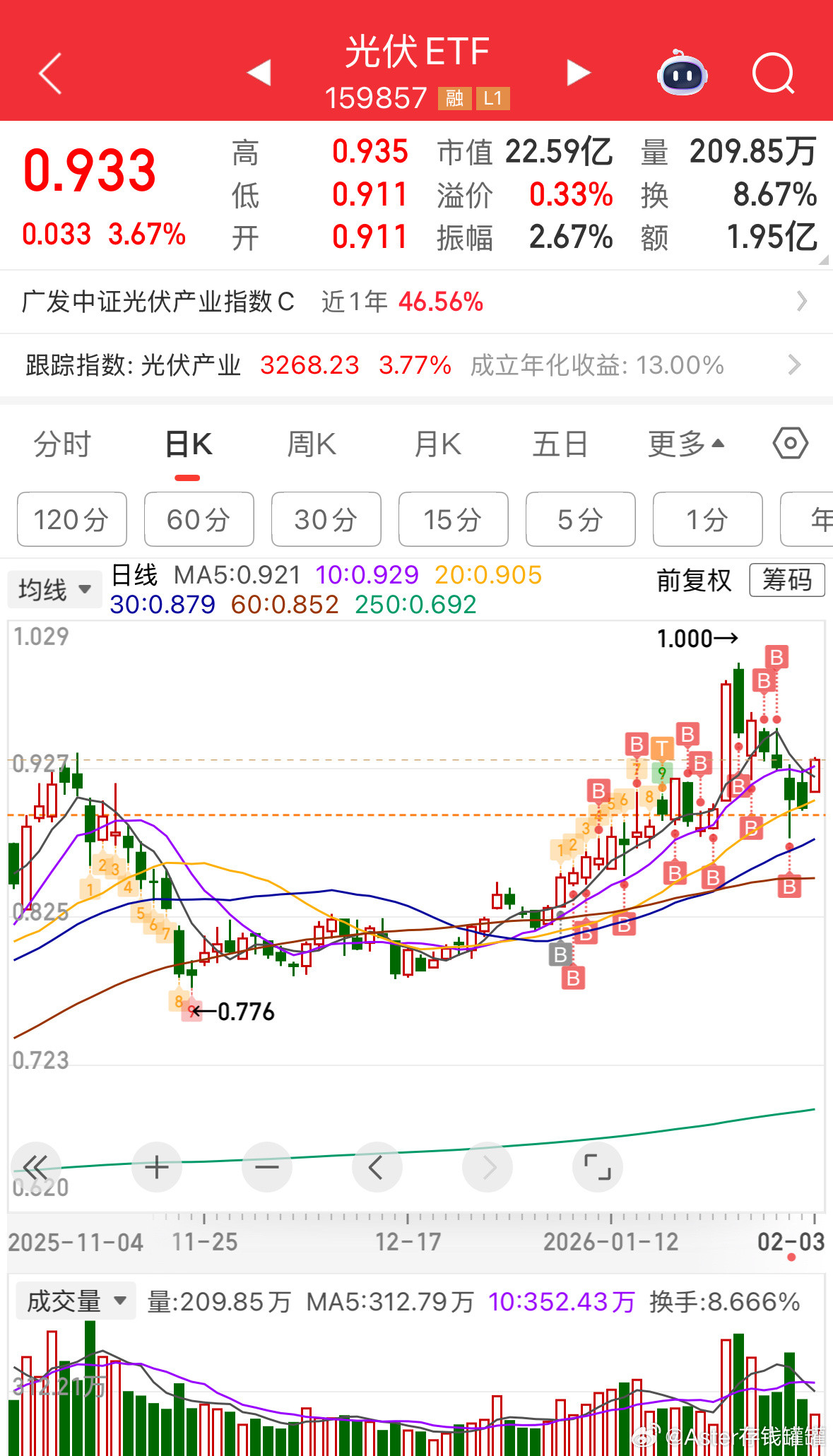The height and width of the screenshot is (1456, 833).
Task: Expand the 更多 chart options menu
Action: pos(685,443)
